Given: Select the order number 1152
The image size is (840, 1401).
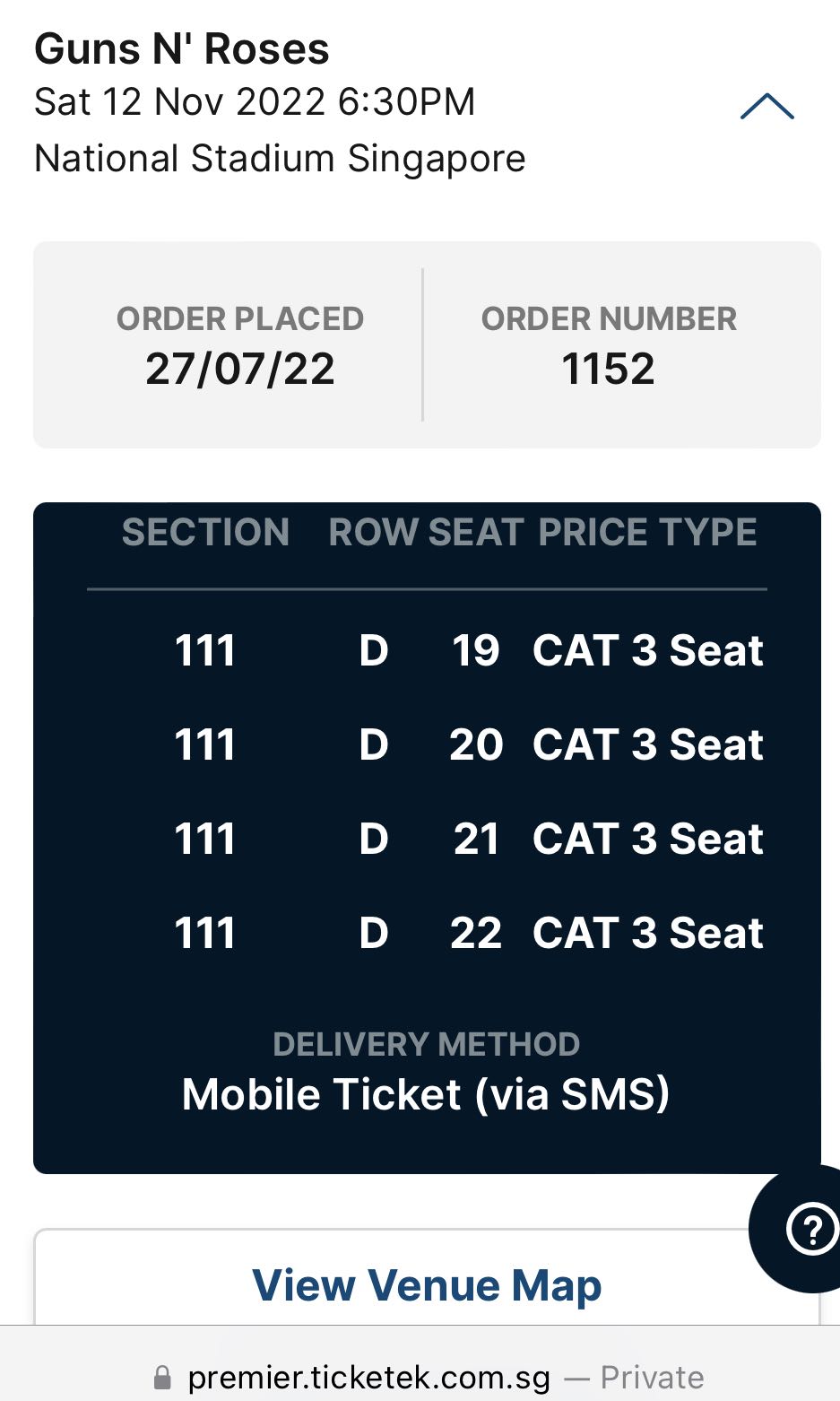Looking at the screenshot, I should point(609,368).
